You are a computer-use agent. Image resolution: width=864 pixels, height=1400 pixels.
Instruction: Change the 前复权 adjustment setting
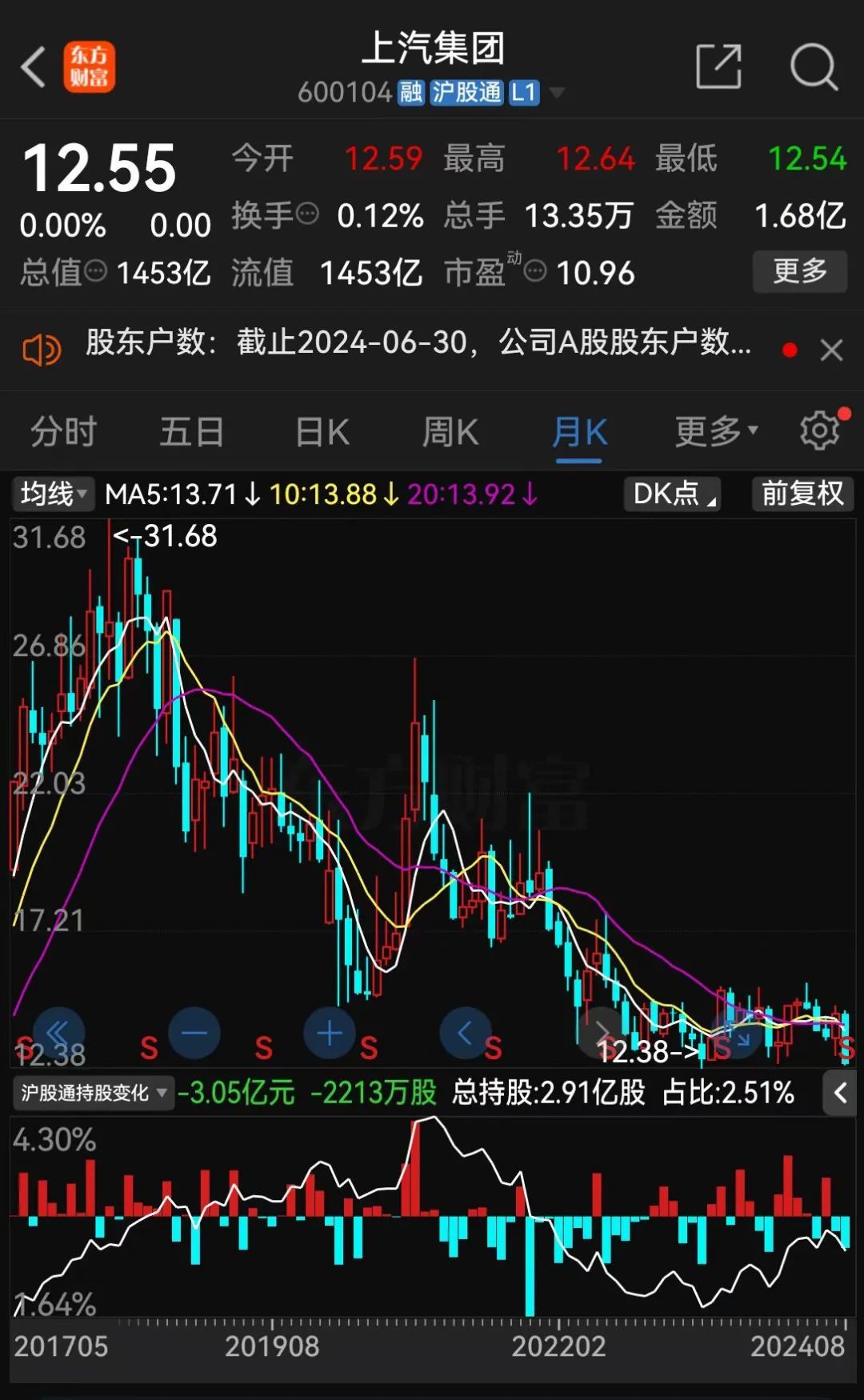(802, 494)
